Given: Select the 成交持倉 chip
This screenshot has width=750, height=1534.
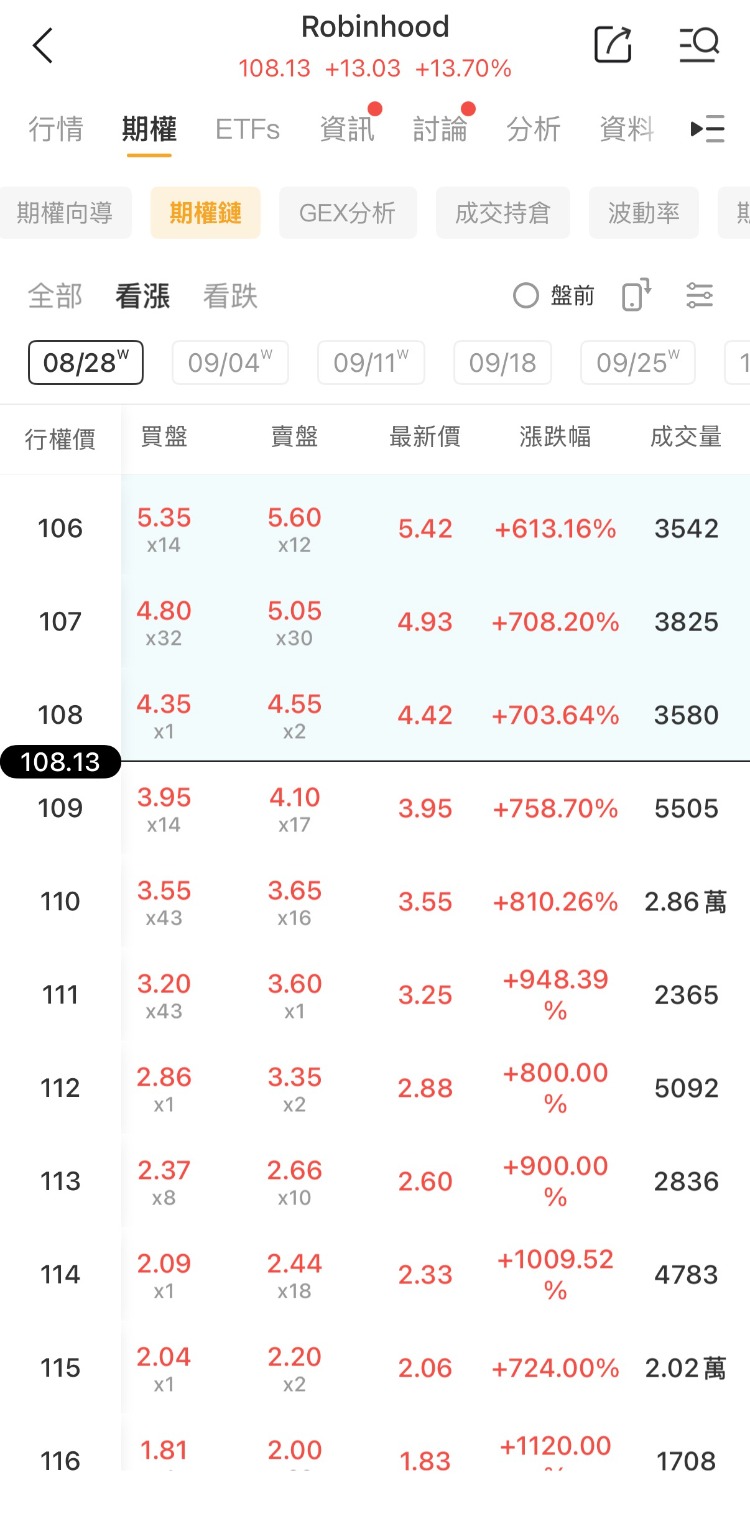Looking at the screenshot, I should (503, 213).
